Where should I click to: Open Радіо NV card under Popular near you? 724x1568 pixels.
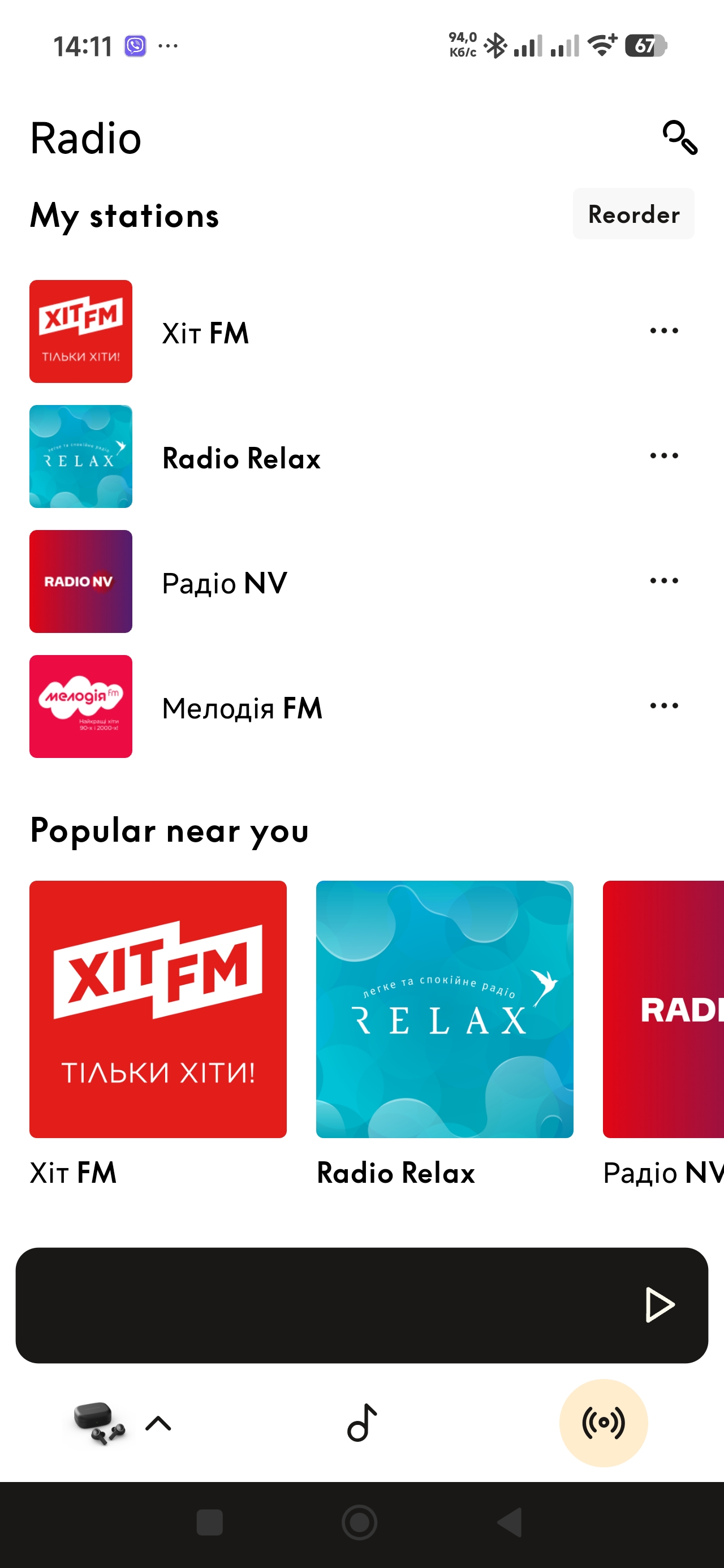pyautogui.click(x=663, y=1009)
